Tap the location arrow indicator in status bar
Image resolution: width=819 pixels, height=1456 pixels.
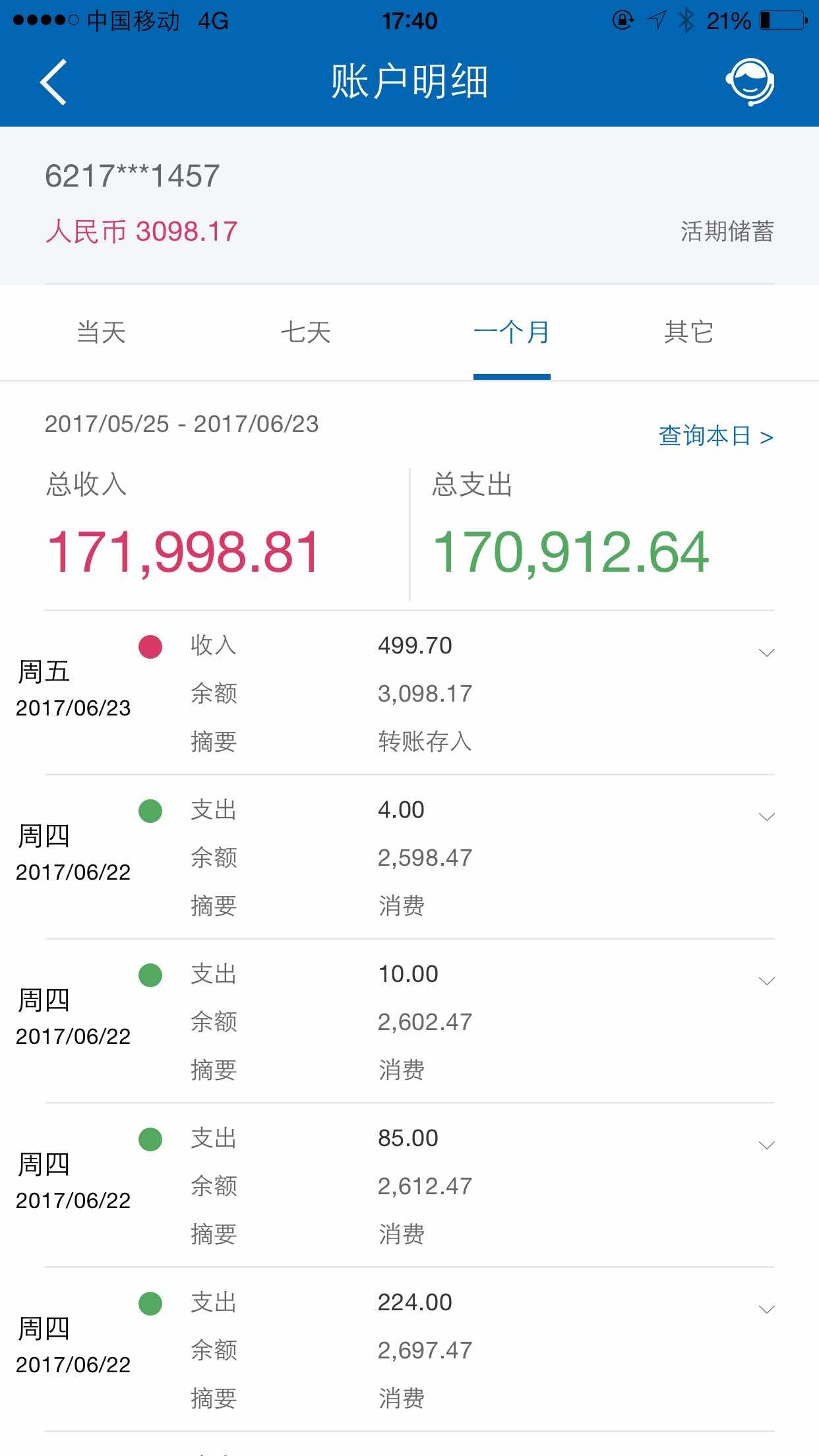click(657, 20)
